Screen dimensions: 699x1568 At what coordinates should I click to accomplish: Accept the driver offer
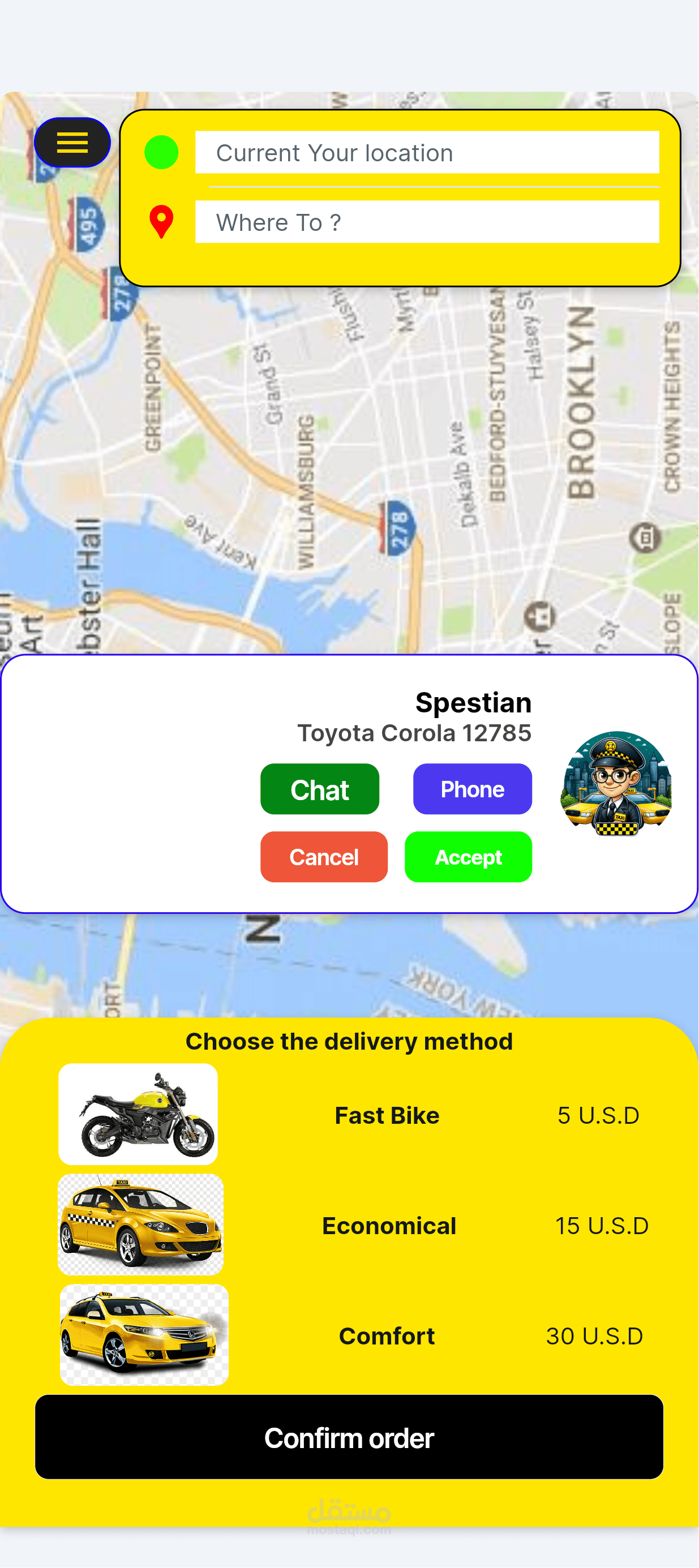coord(468,857)
